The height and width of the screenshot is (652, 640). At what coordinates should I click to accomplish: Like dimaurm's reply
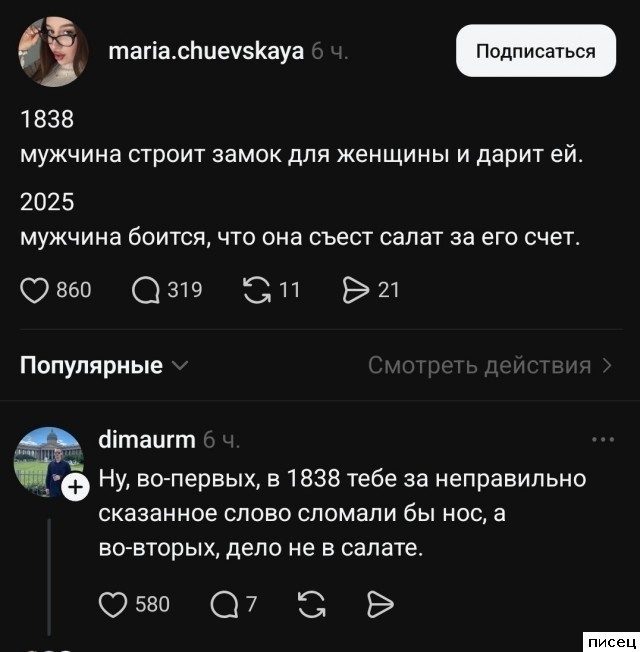coord(115,603)
